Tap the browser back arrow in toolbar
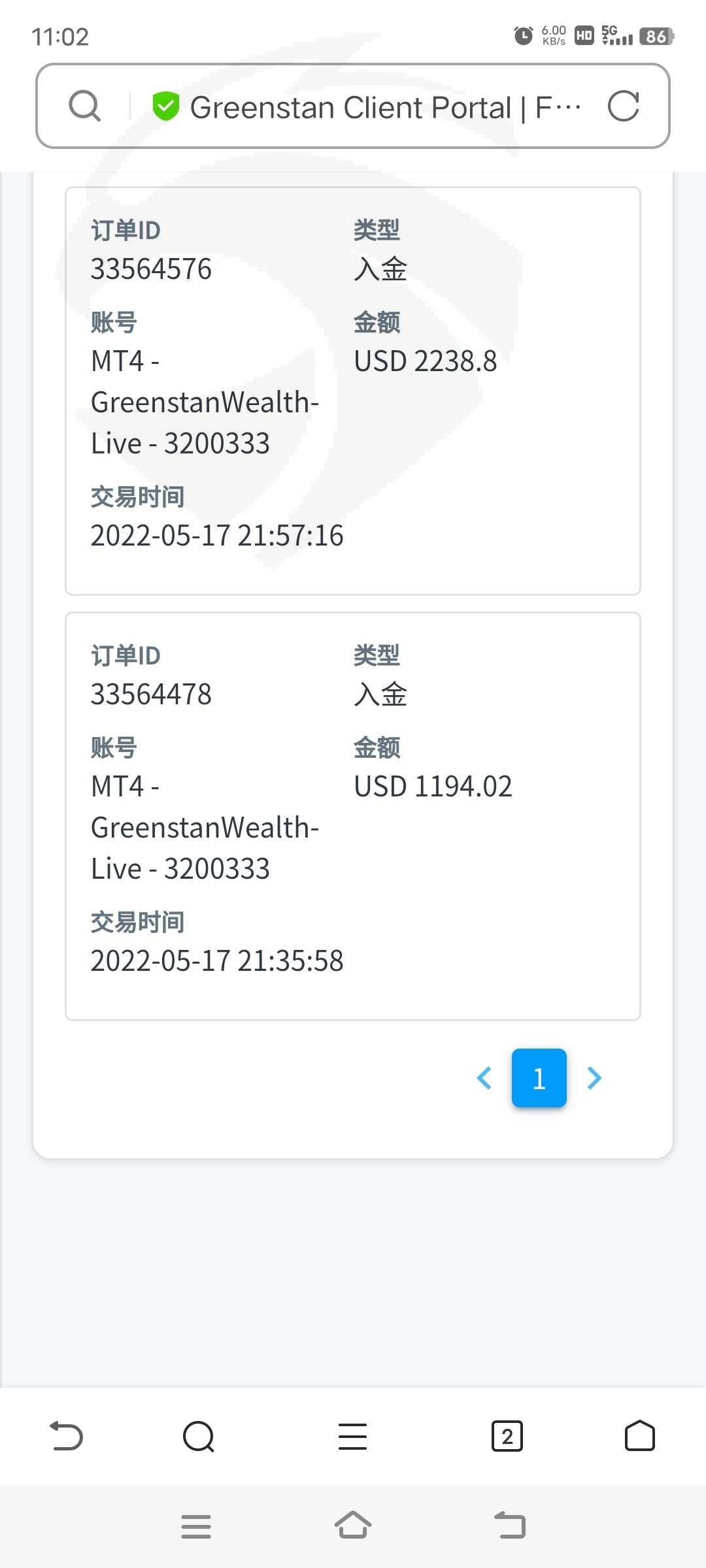Image resolution: width=706 pixels, height=1568 pixels. (67, 1436)
